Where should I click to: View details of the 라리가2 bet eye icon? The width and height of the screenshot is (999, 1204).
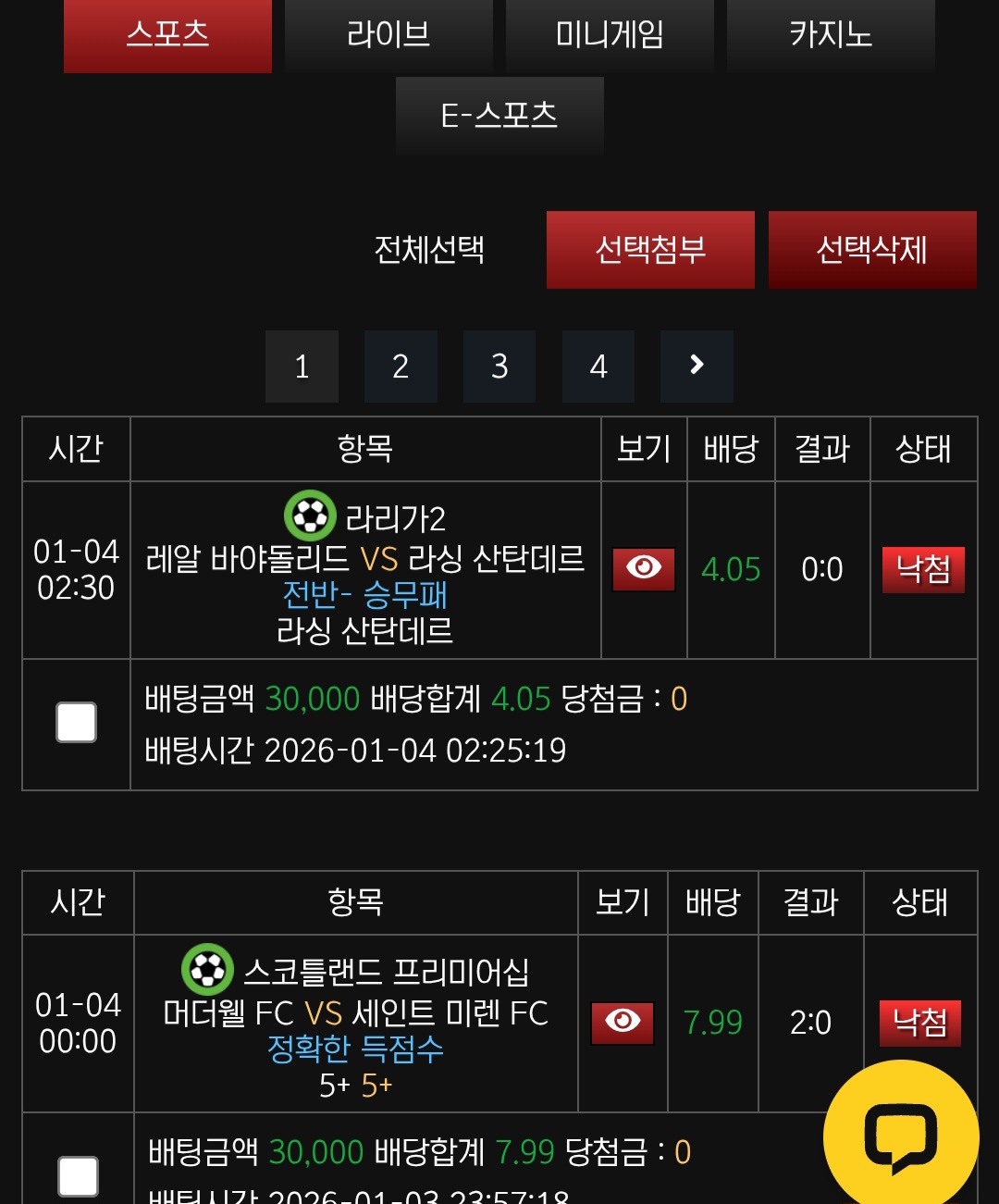(x=644, y=568)
